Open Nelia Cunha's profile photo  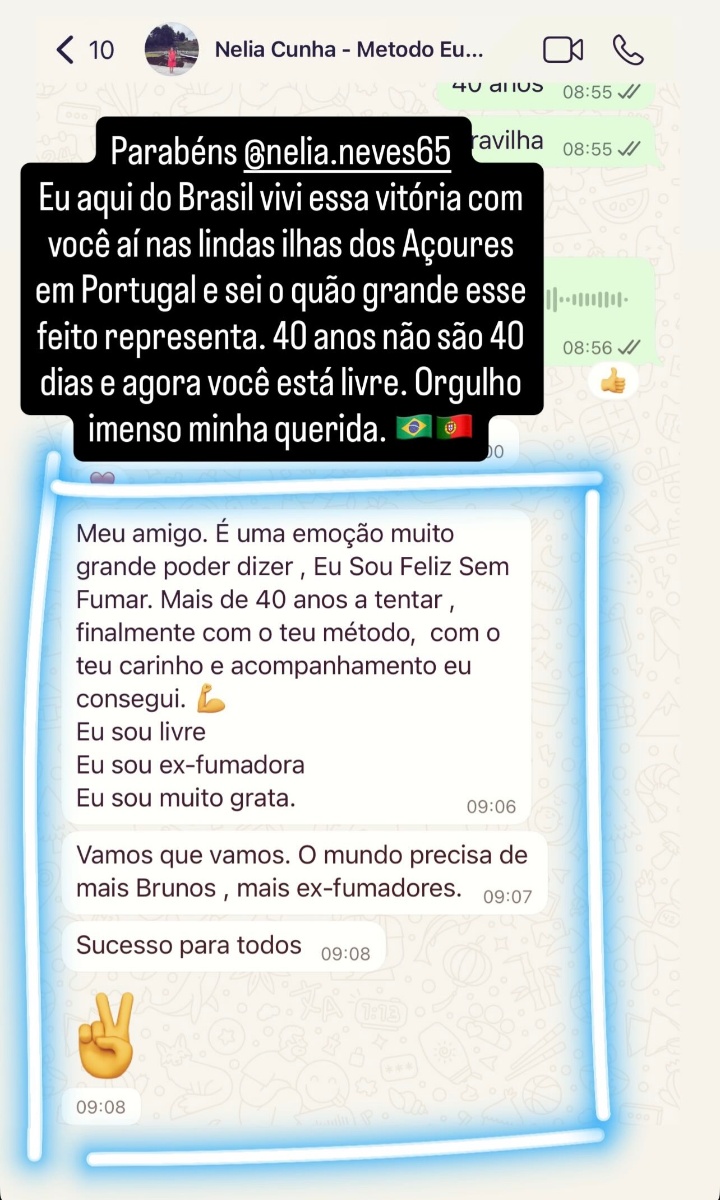pos(172,48)
